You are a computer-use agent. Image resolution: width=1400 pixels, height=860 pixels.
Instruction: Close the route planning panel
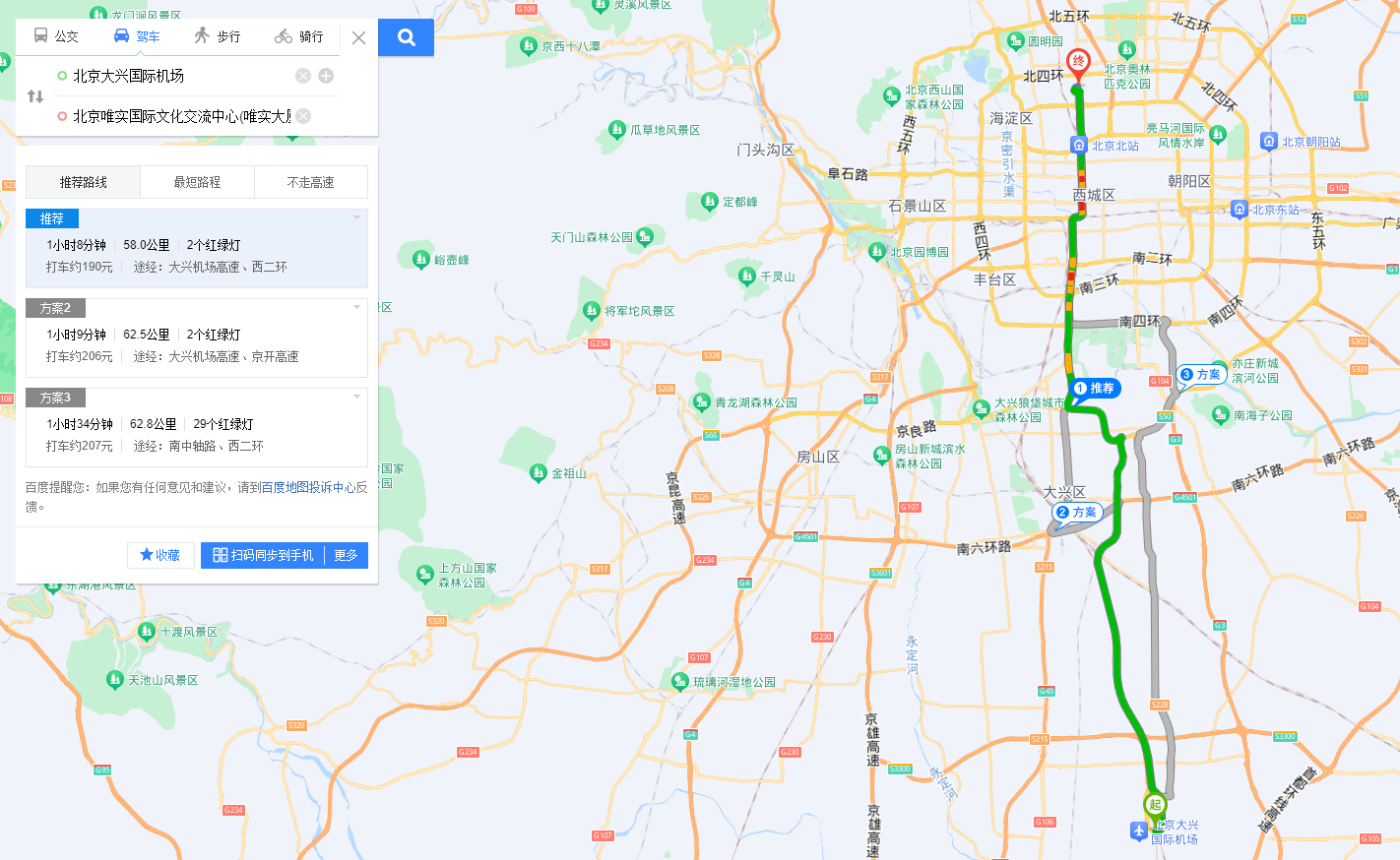(x=358, y=37)
